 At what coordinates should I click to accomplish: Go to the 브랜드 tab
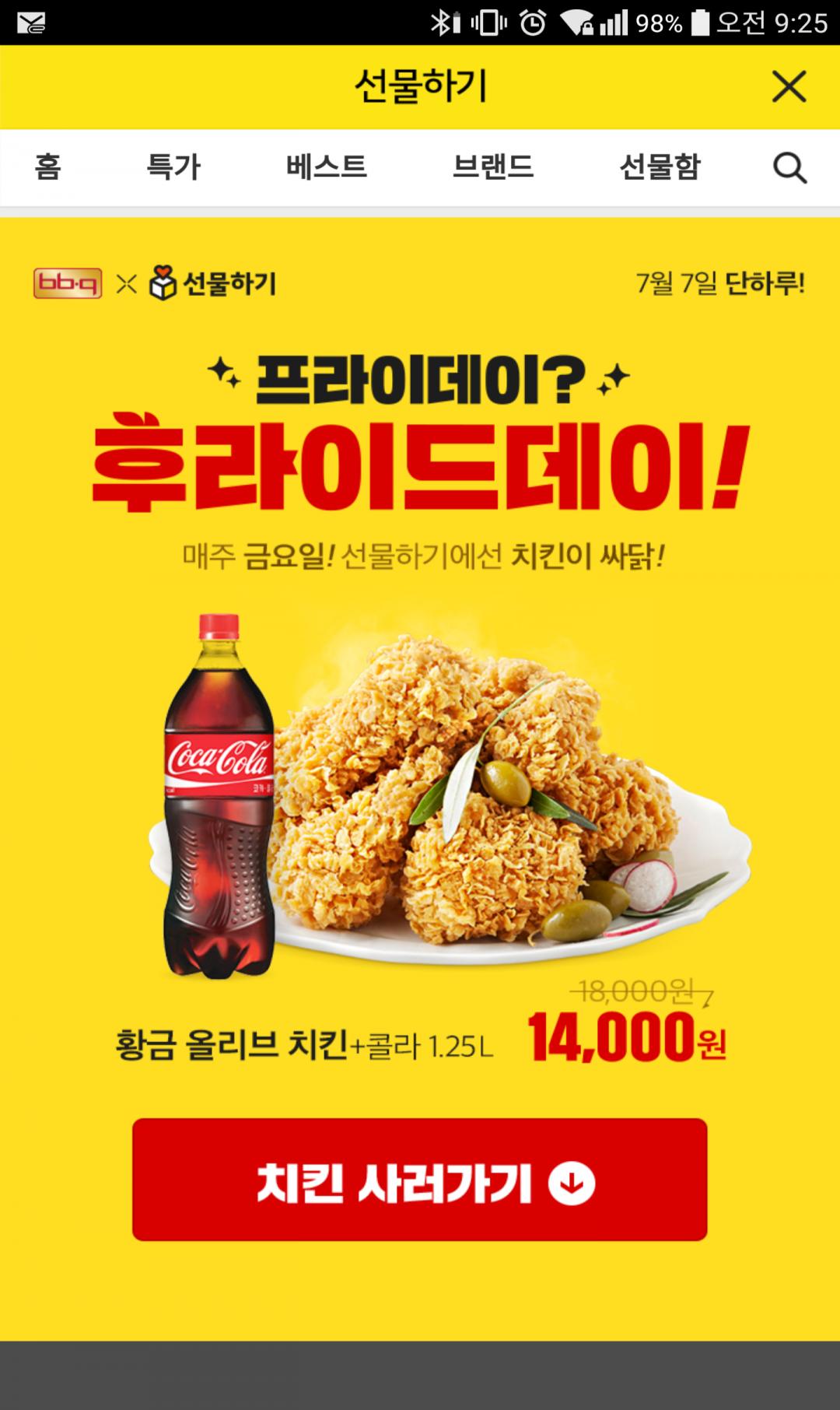pyautogui.click(x=493, y=167)
